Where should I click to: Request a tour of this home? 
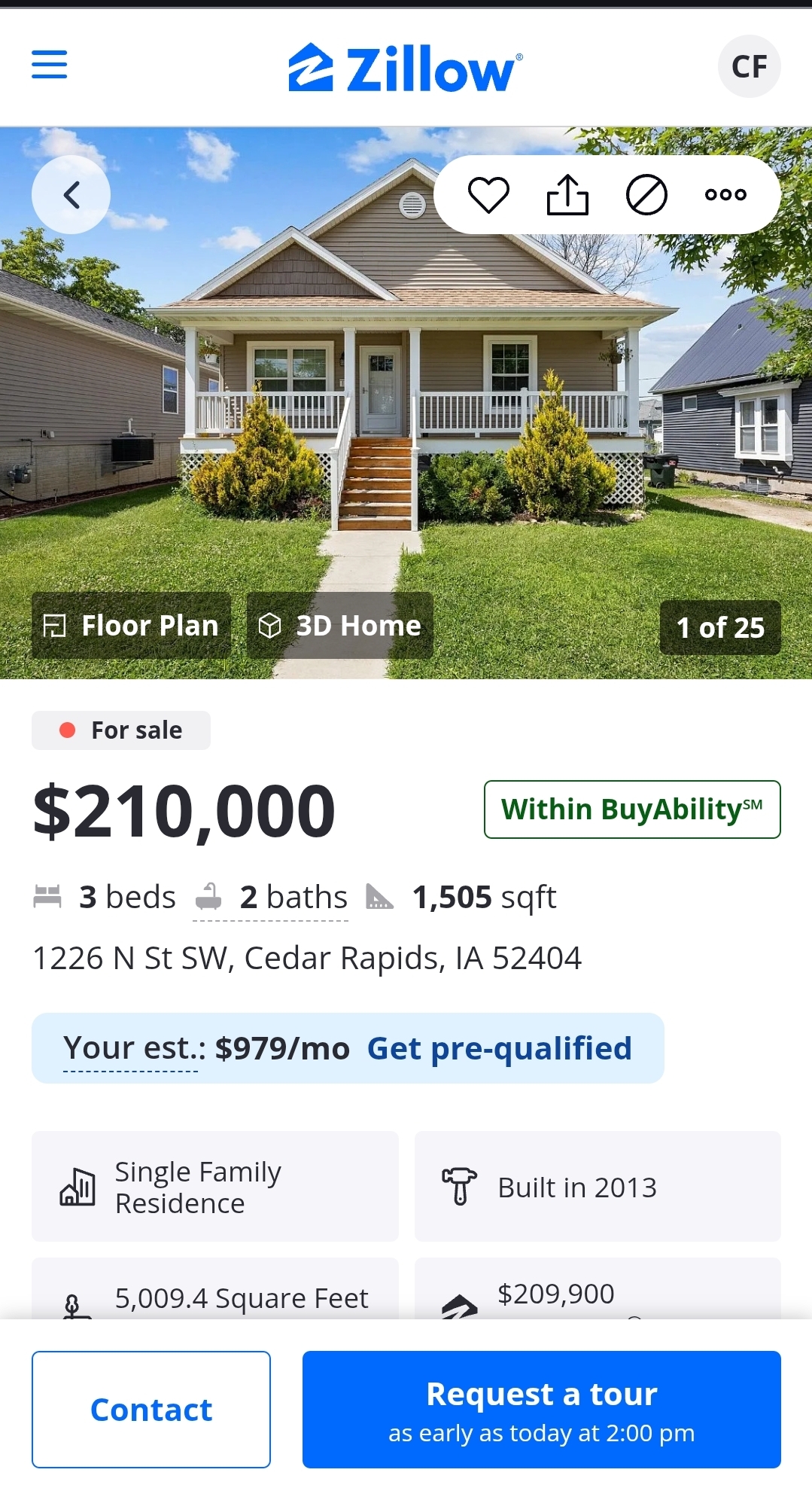coord(541,1410)
